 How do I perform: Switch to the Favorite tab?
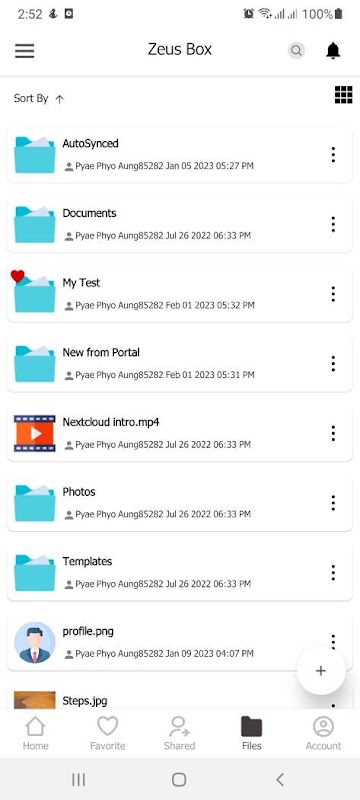tap(108, 733)
